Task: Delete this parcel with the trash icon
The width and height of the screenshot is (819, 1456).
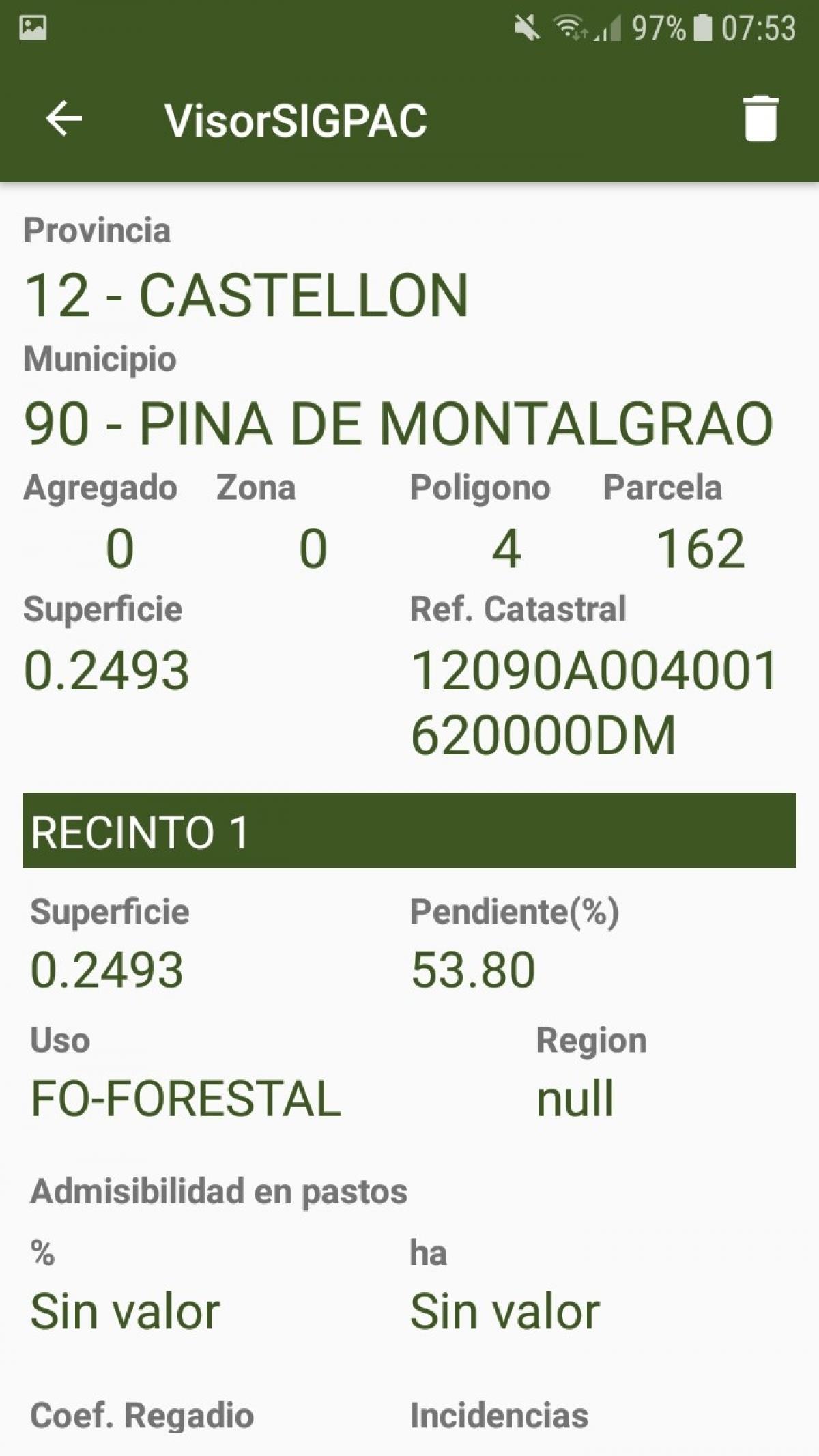Action: point(760,119)
